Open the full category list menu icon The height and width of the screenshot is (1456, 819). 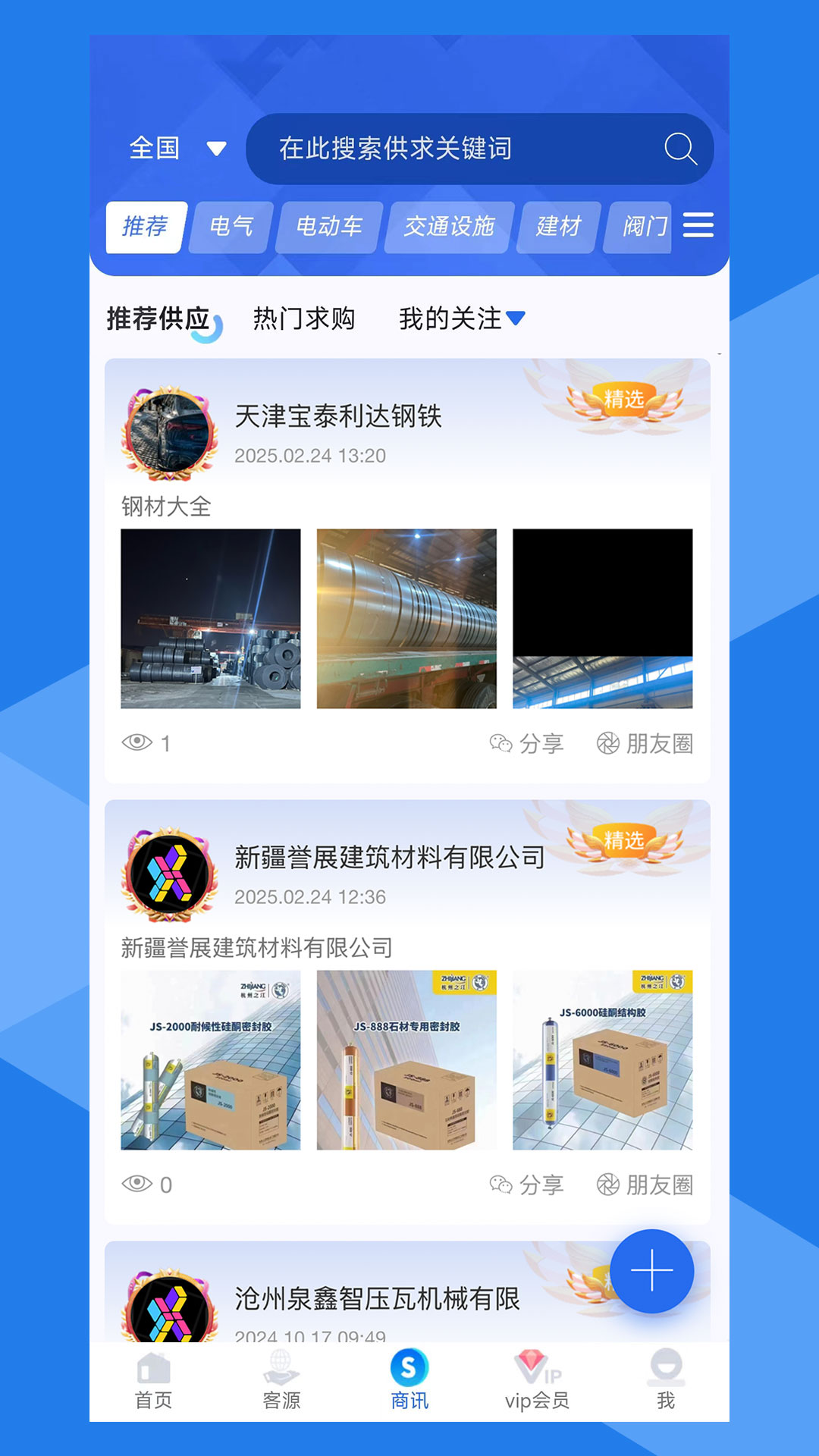click(698, 225)
